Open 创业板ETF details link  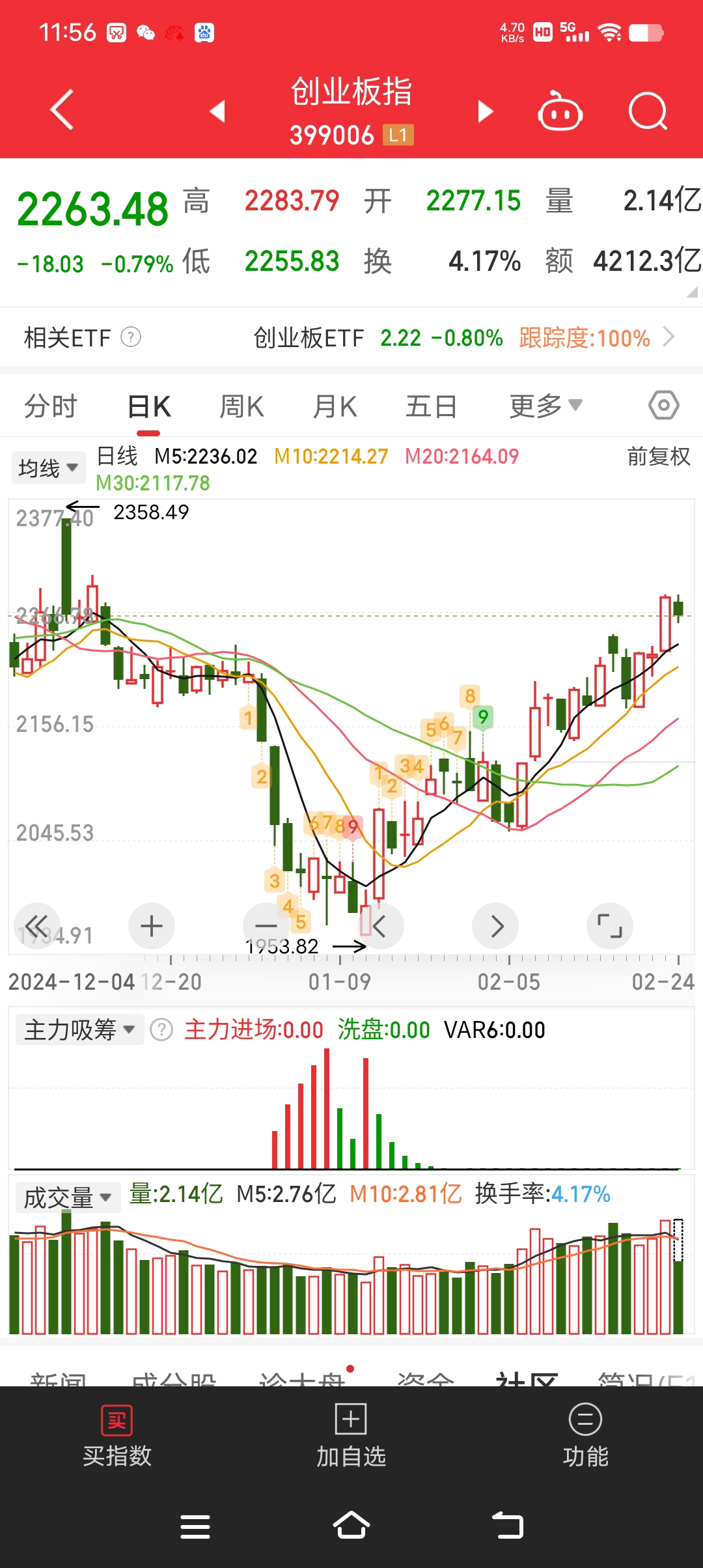(x=308, y=337)
